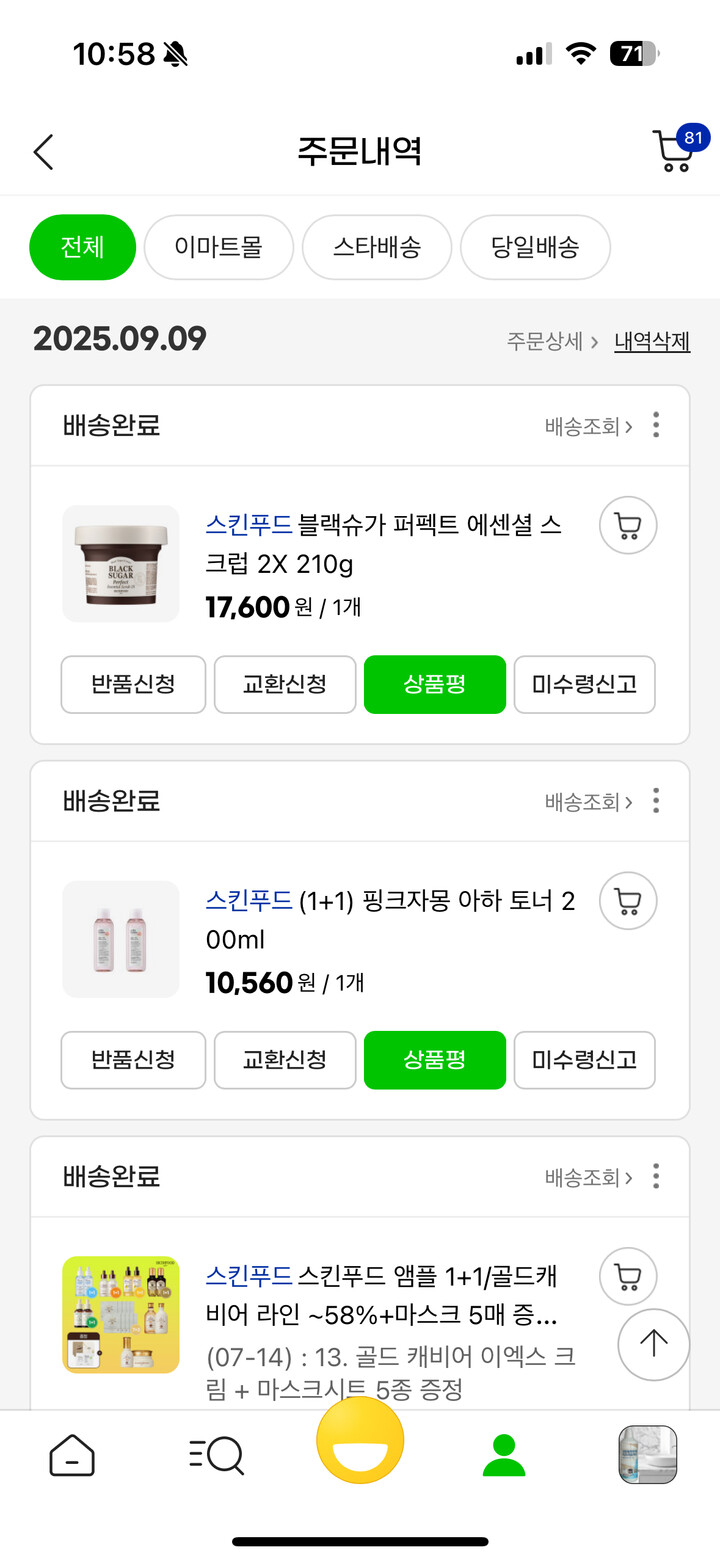Viewport: 720px width, 1561px height.
Task: Tap 내역삭제 to delete order history
Action: tap(651, 341)
